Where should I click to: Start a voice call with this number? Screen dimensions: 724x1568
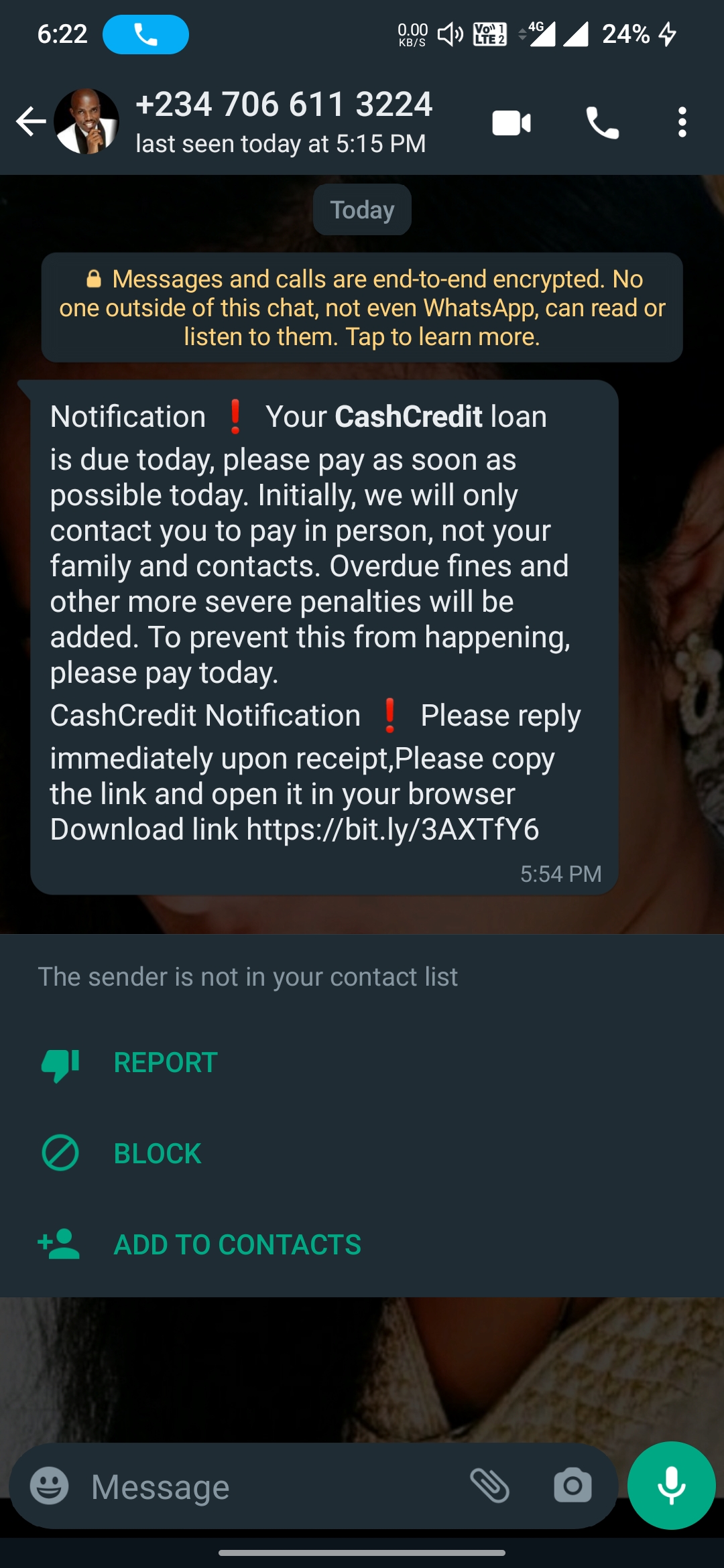click(x=602, y=123)
